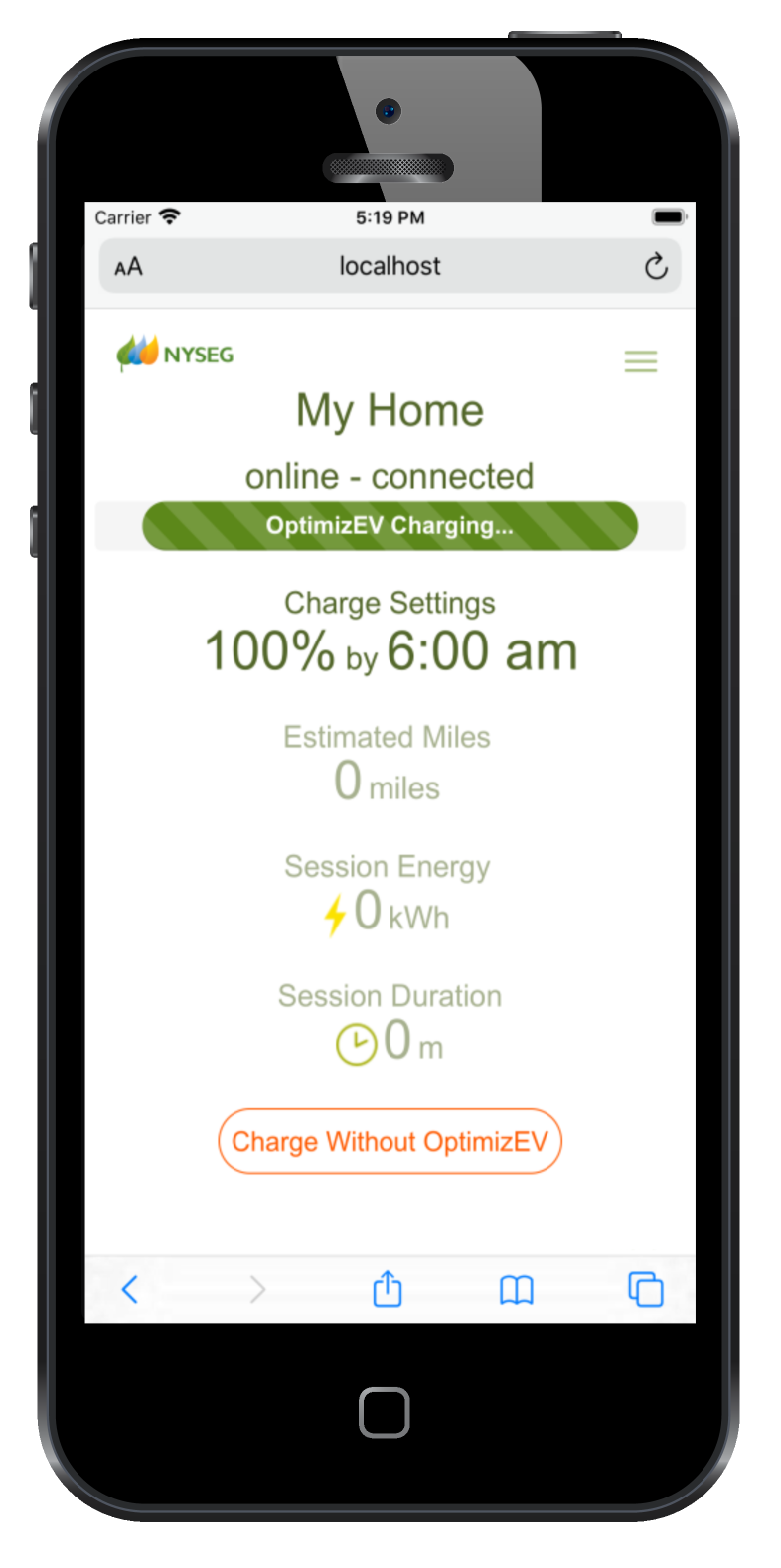The image size is (781, 1568).
Task: Open charge settings 100% by 6:00 am
Action: click(390, 650)
